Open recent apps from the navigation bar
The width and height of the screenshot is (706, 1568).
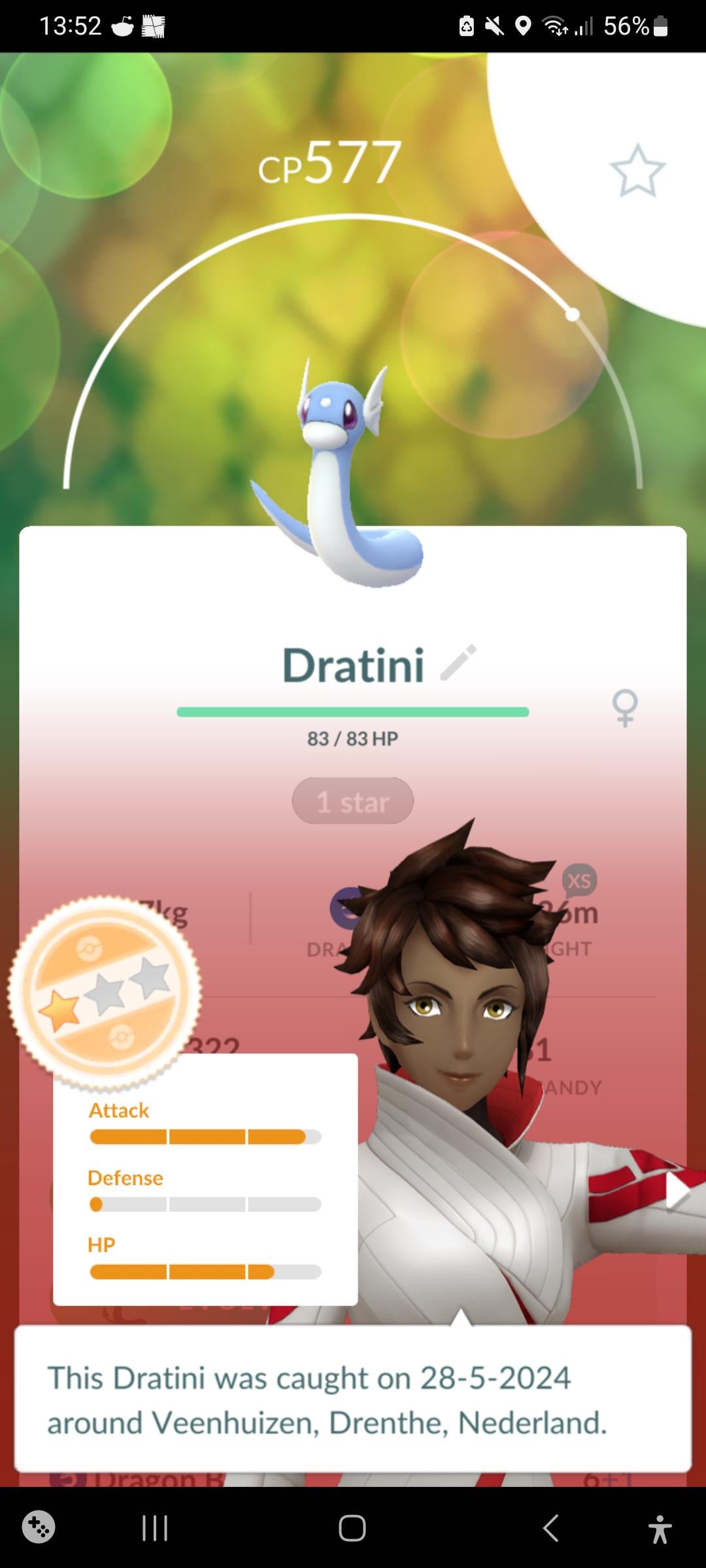[x=155, y=1527]
